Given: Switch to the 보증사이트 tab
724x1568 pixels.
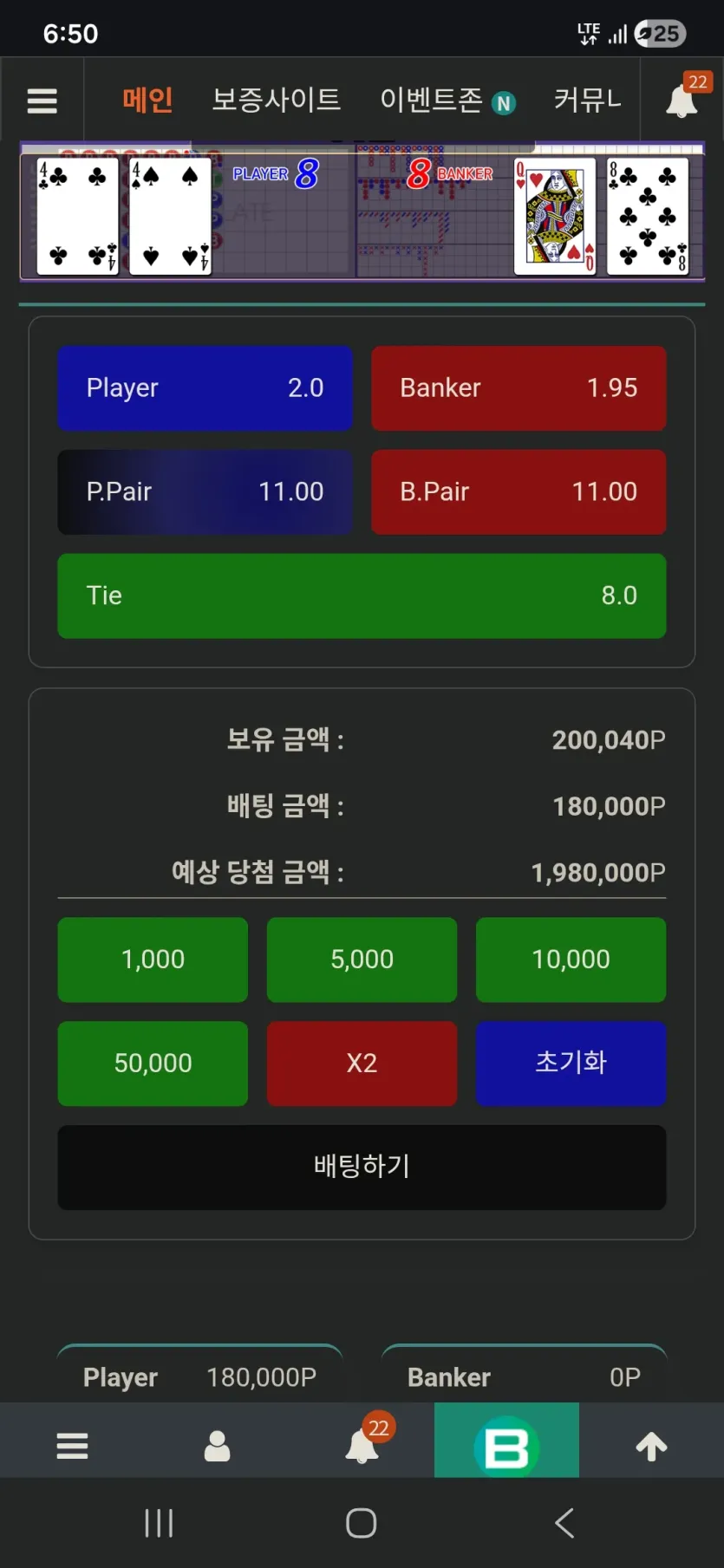Looking at the screenshot, I should click(277, 100).
